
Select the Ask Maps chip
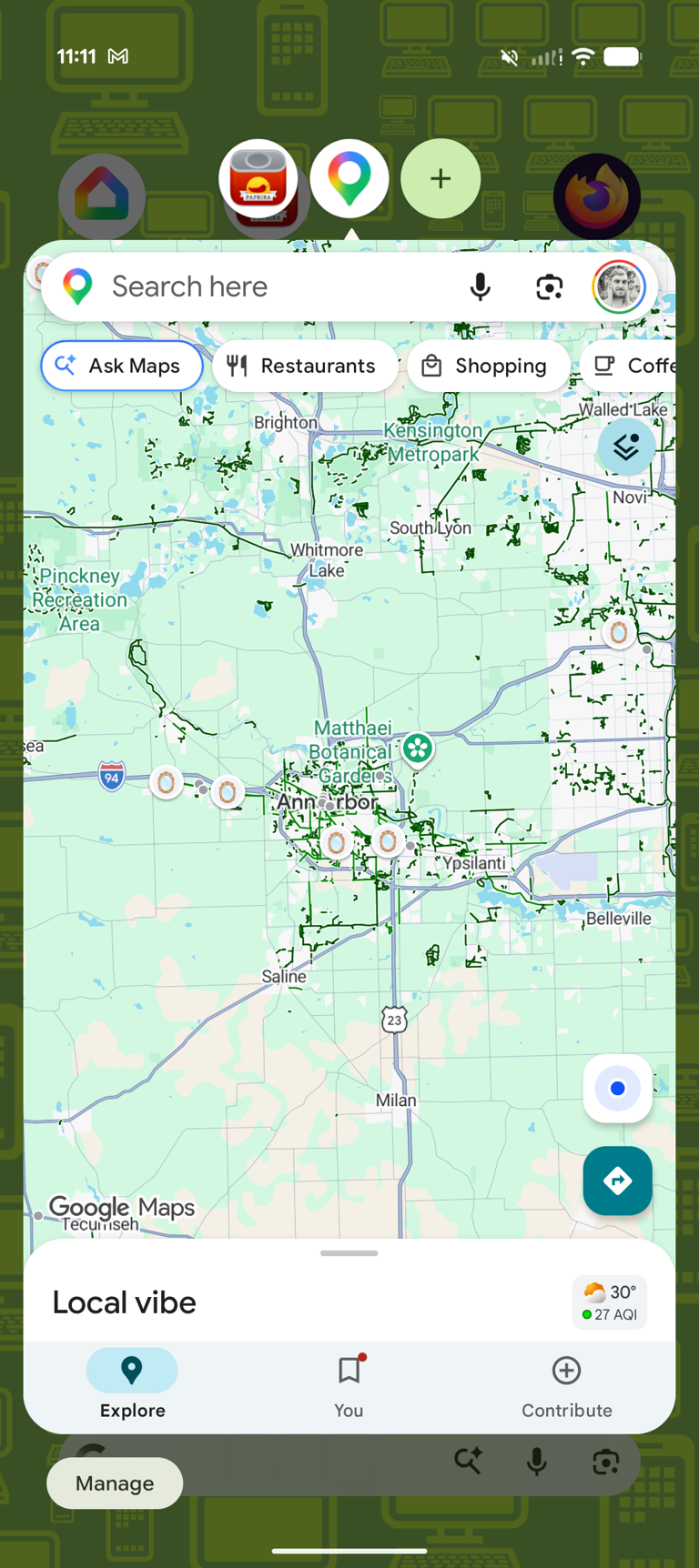[x=122, y=366]
